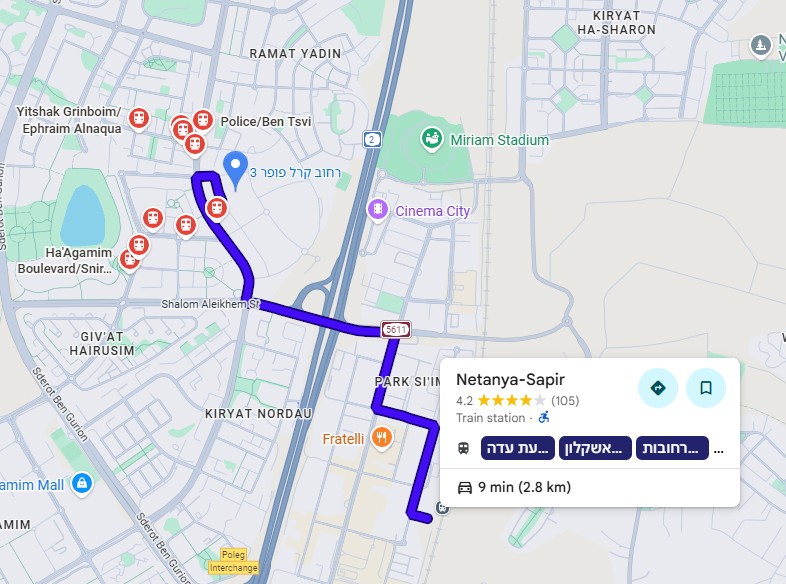Select the Police/Ben Tsvi bus stop
Screen dimensions: 786x584
click(203, 121)
